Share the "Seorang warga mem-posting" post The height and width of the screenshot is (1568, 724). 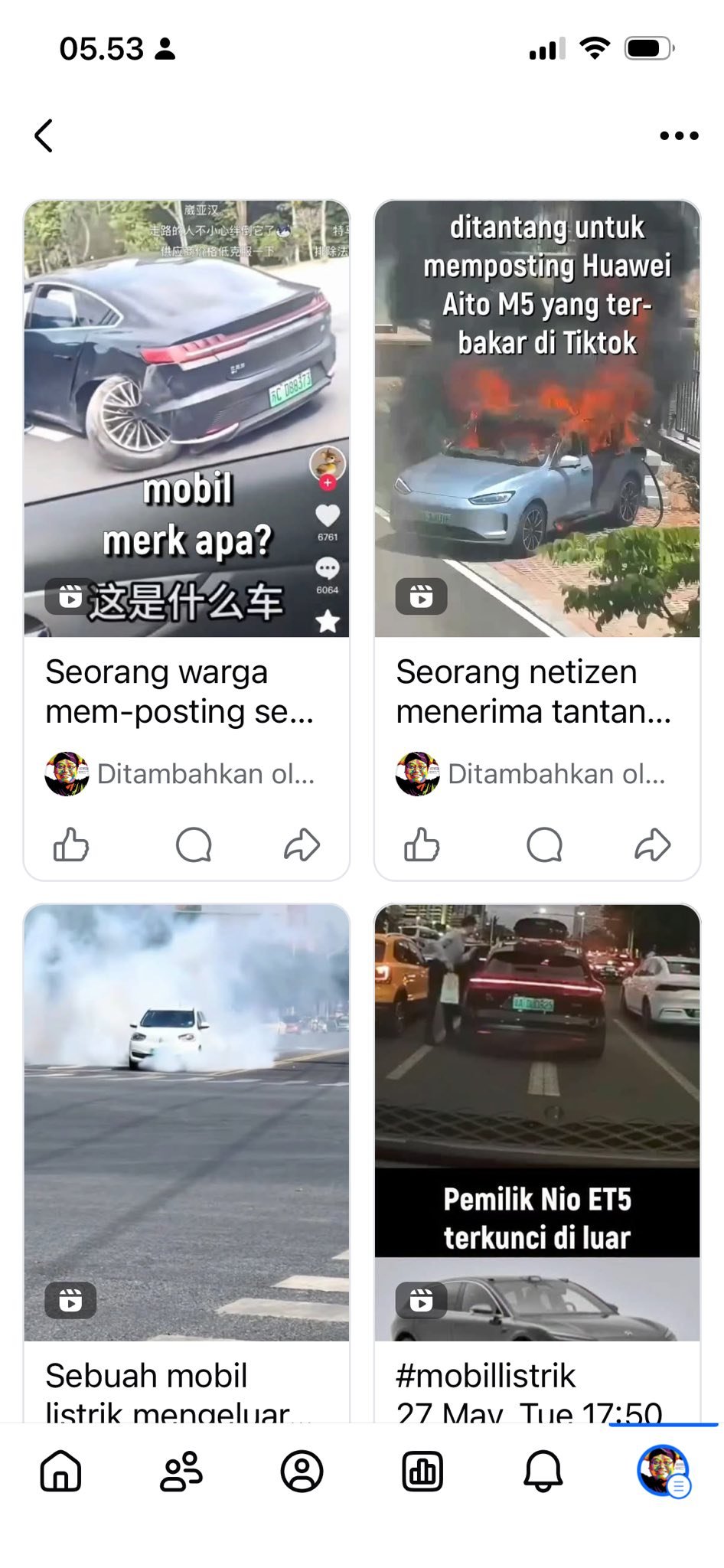[x=302, y=845]
